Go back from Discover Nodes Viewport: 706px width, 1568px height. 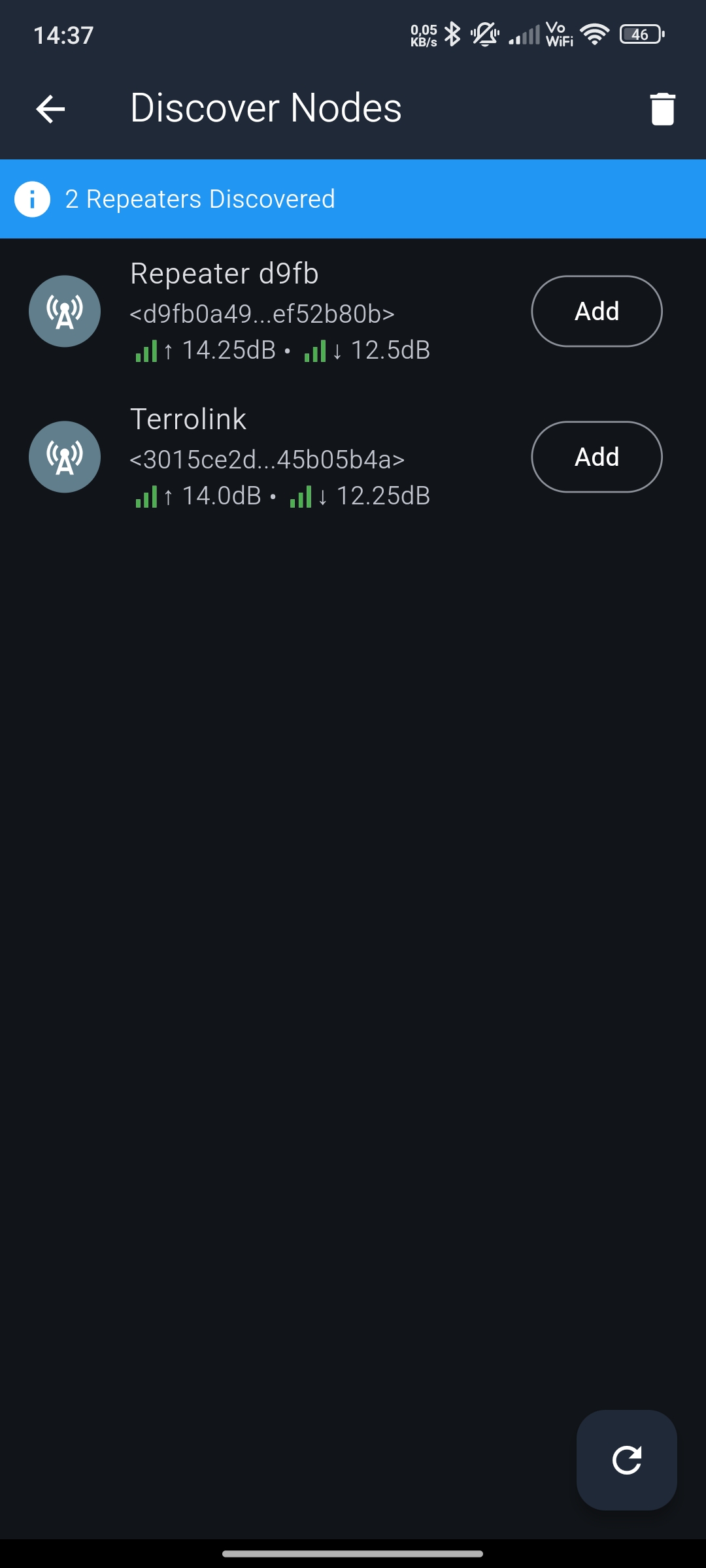click(x=50, y=108)
